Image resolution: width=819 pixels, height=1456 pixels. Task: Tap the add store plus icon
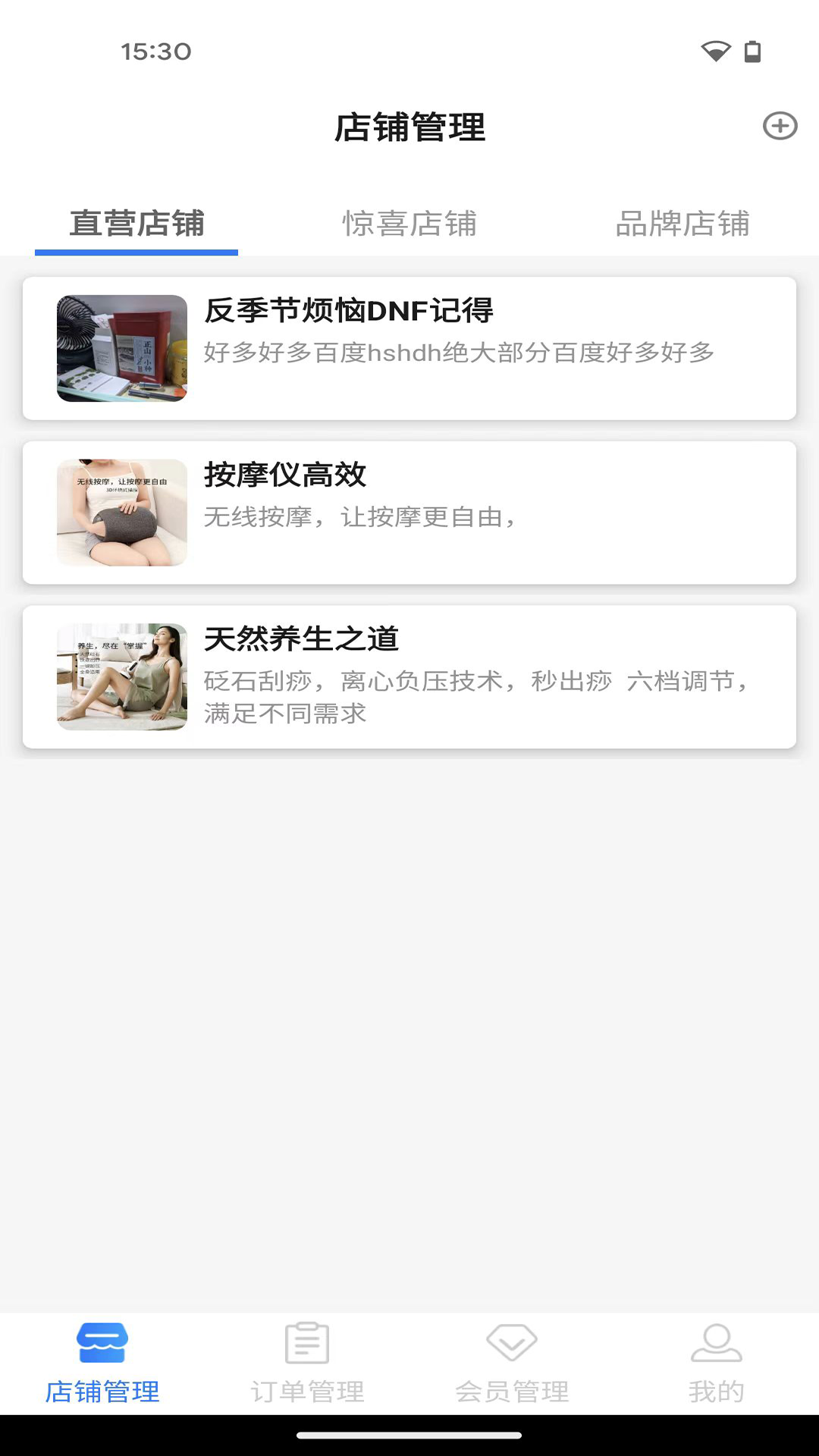pyautogui.click(x=780, y=126)
